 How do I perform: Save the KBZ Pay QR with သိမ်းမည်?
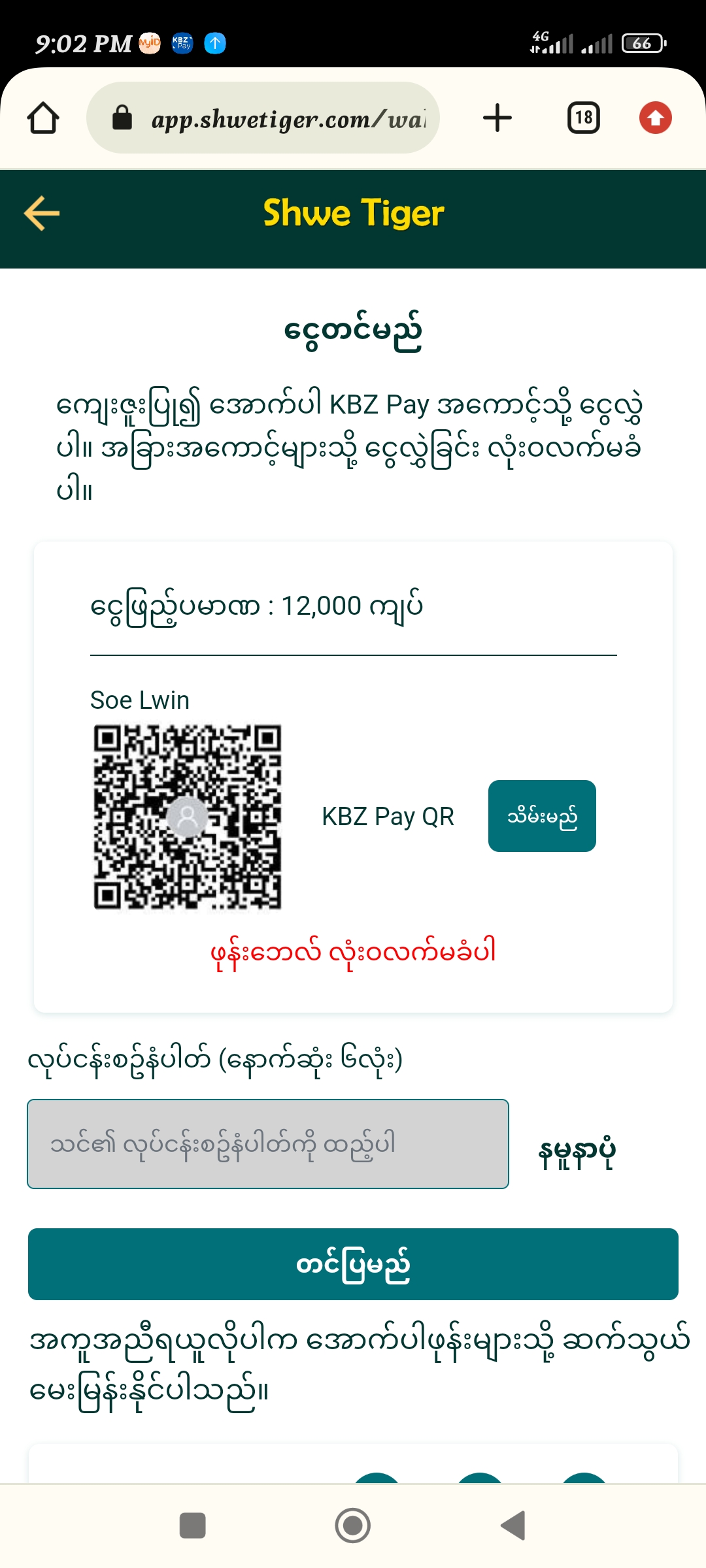(542, 816)
